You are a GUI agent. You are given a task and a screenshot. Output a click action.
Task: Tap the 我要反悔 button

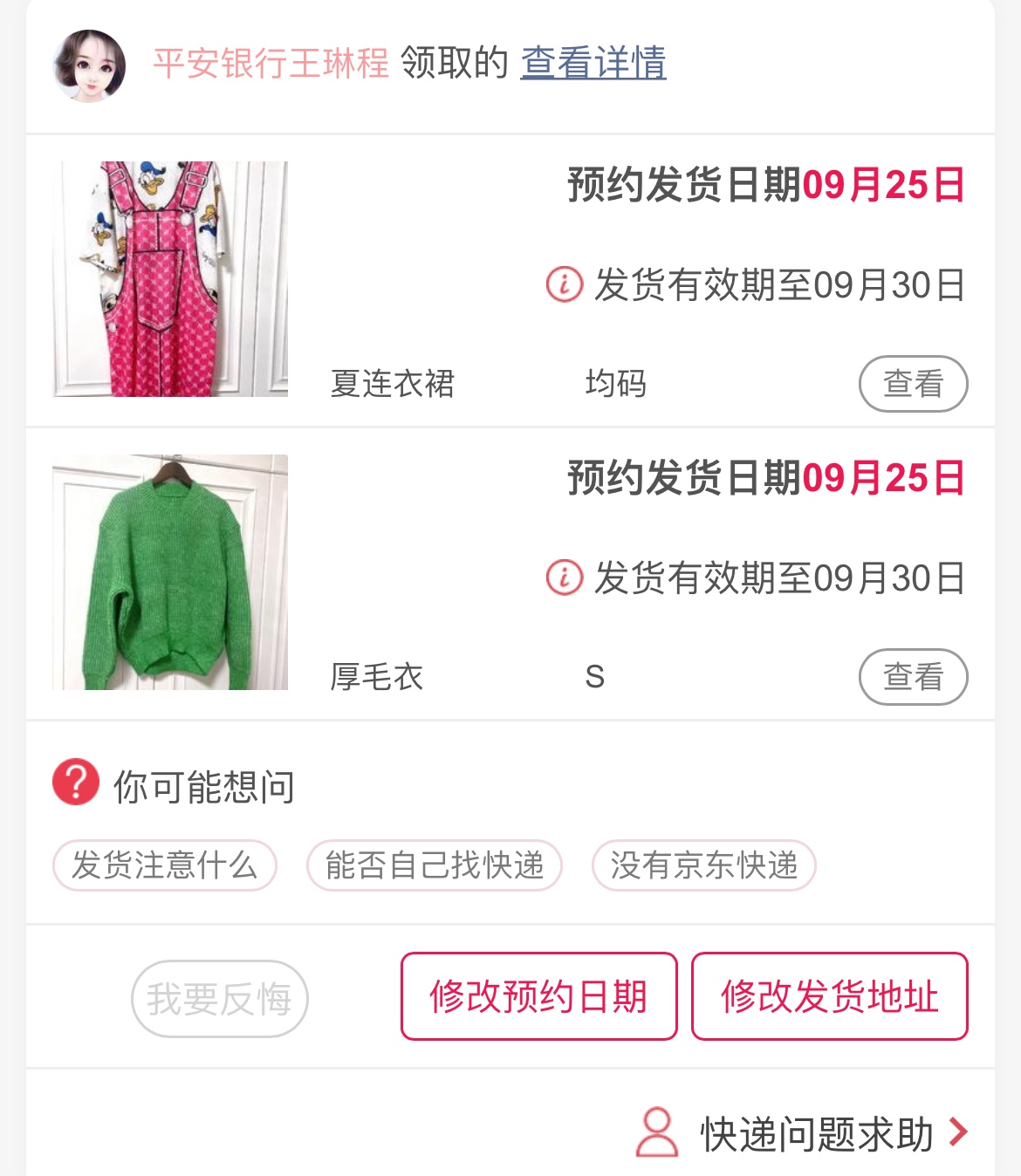[x=219, y=999]
